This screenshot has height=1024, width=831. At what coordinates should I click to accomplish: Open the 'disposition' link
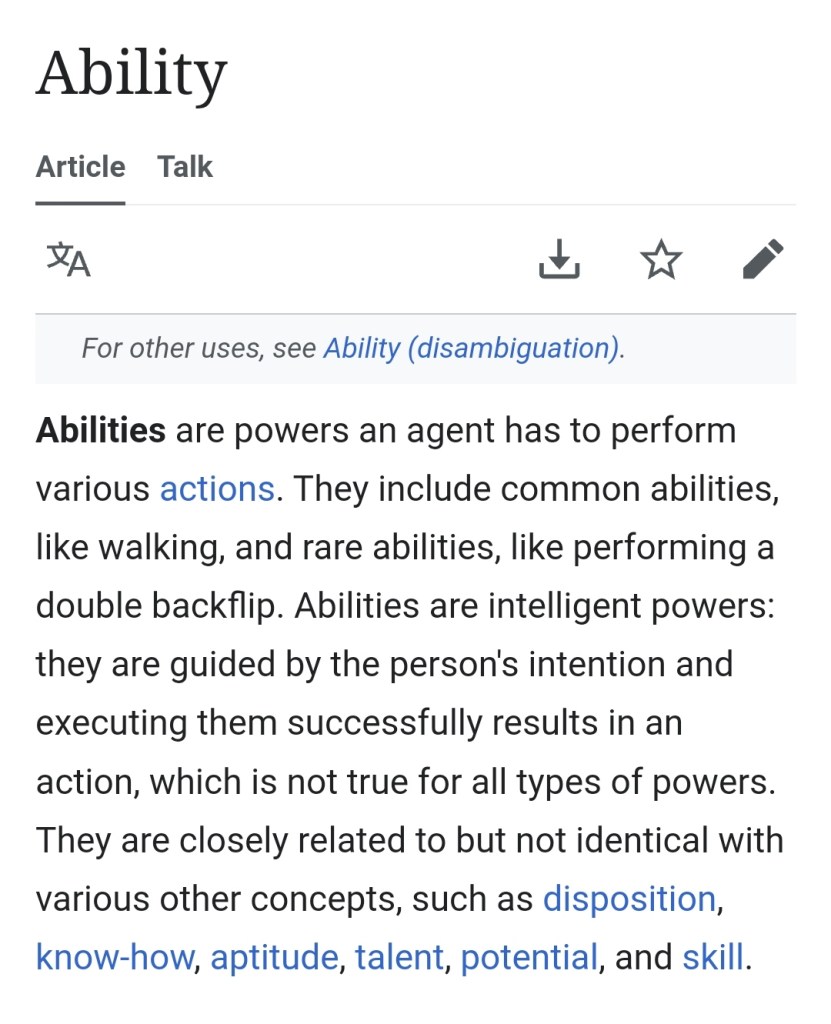point(629,898)
